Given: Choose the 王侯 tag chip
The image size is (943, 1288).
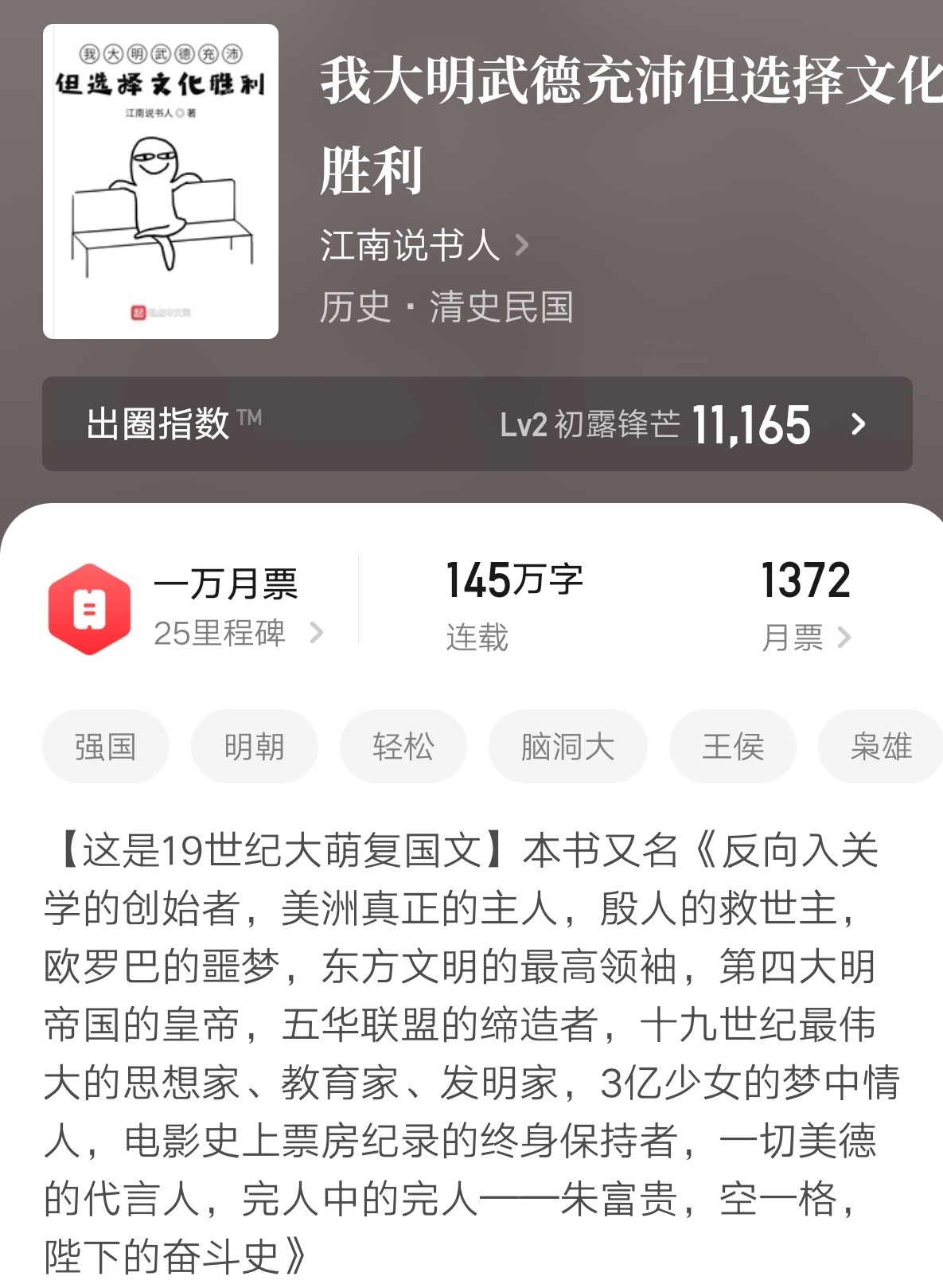Looking at the screenshot, I should tap(732, 747).
